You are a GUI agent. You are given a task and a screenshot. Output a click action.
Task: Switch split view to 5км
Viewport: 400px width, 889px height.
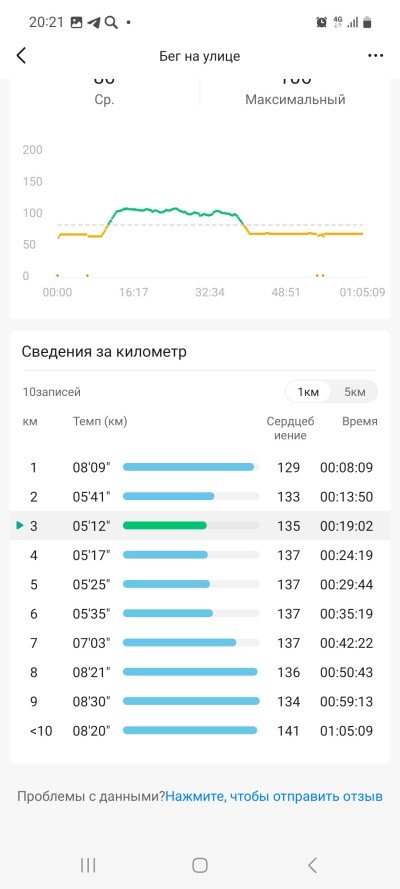[354, 392]
